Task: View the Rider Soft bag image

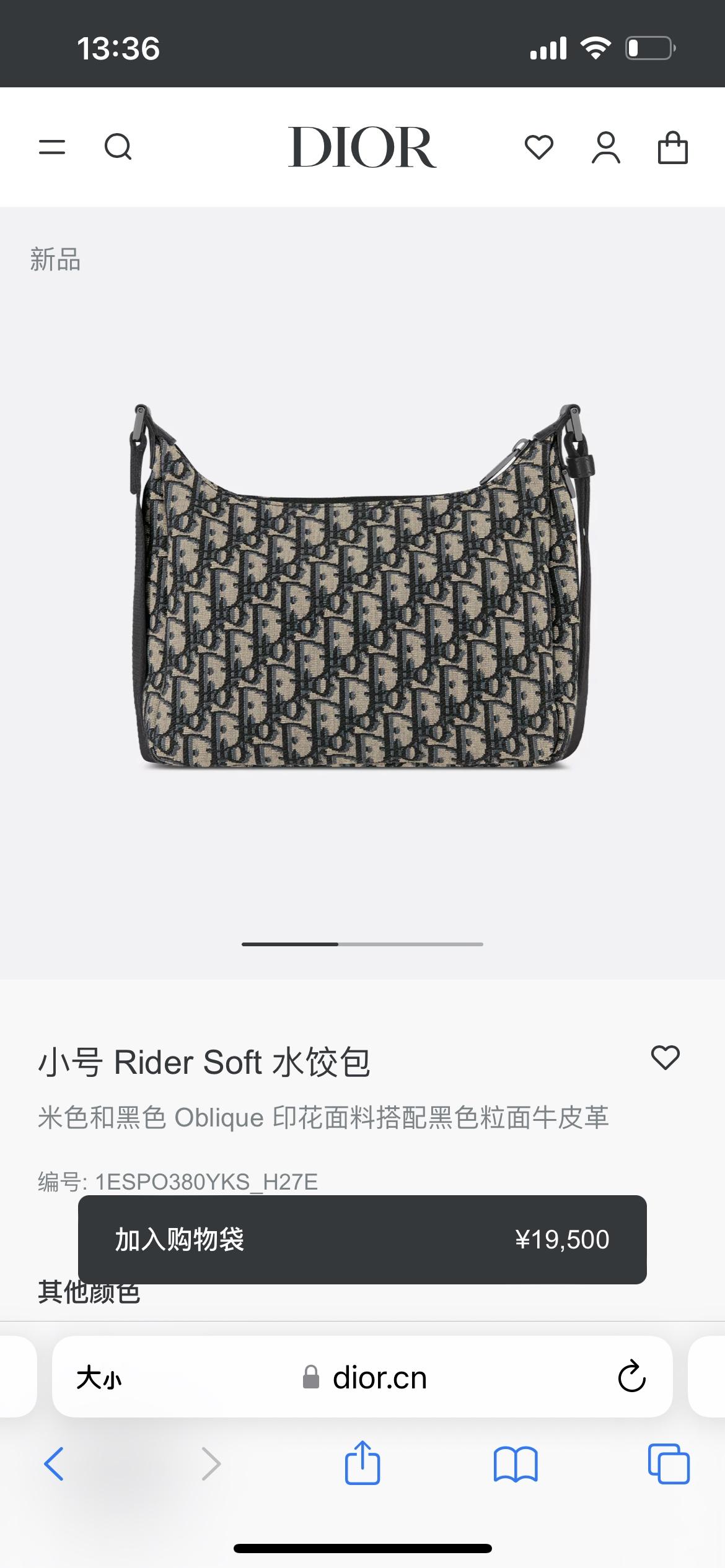Action: [362, 588]
